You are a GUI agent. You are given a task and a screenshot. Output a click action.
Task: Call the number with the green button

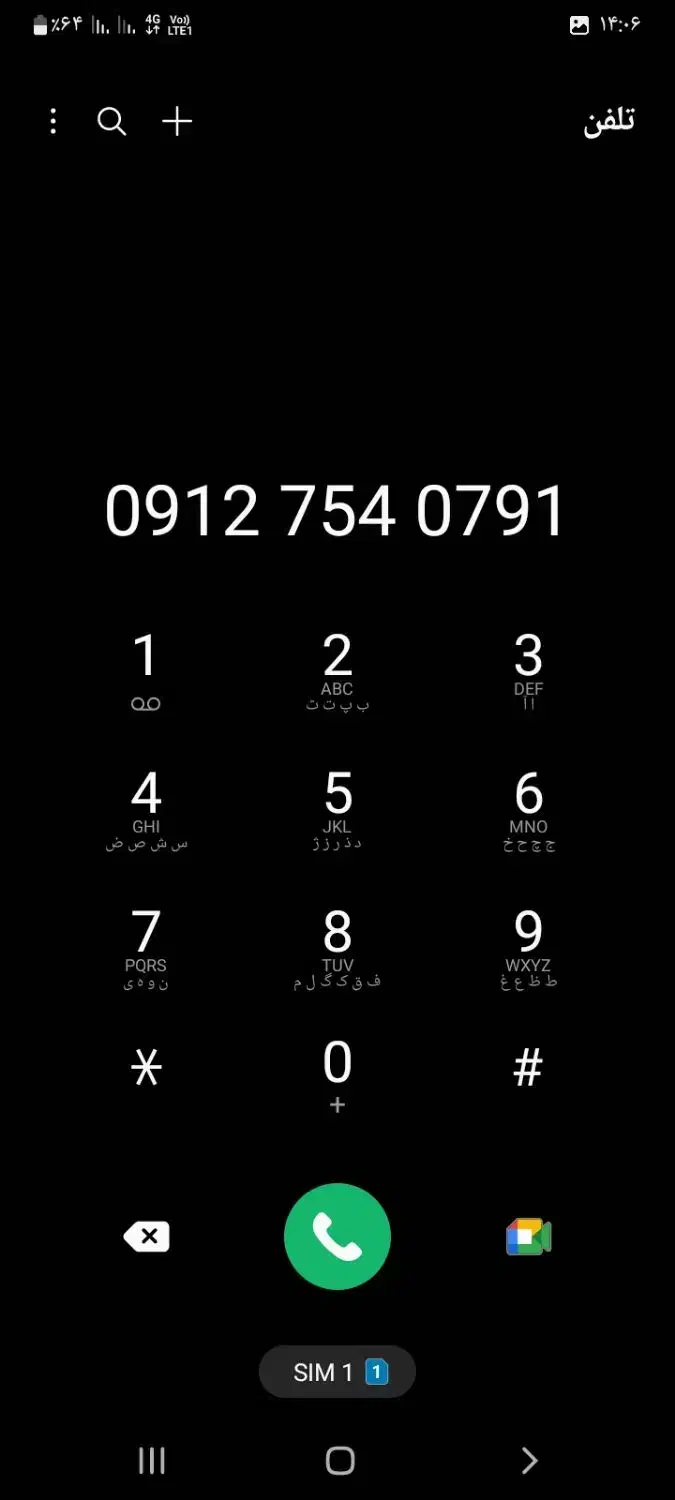click(x=337, y=1237)
